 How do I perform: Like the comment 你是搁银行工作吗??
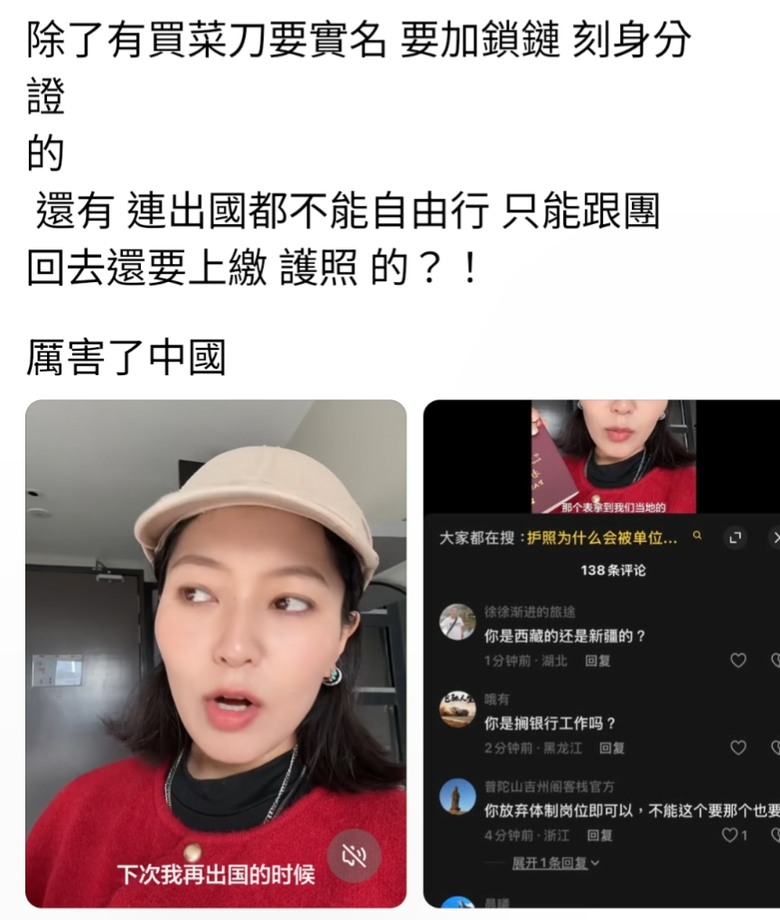pyautogui.click(x=738, y=748)
